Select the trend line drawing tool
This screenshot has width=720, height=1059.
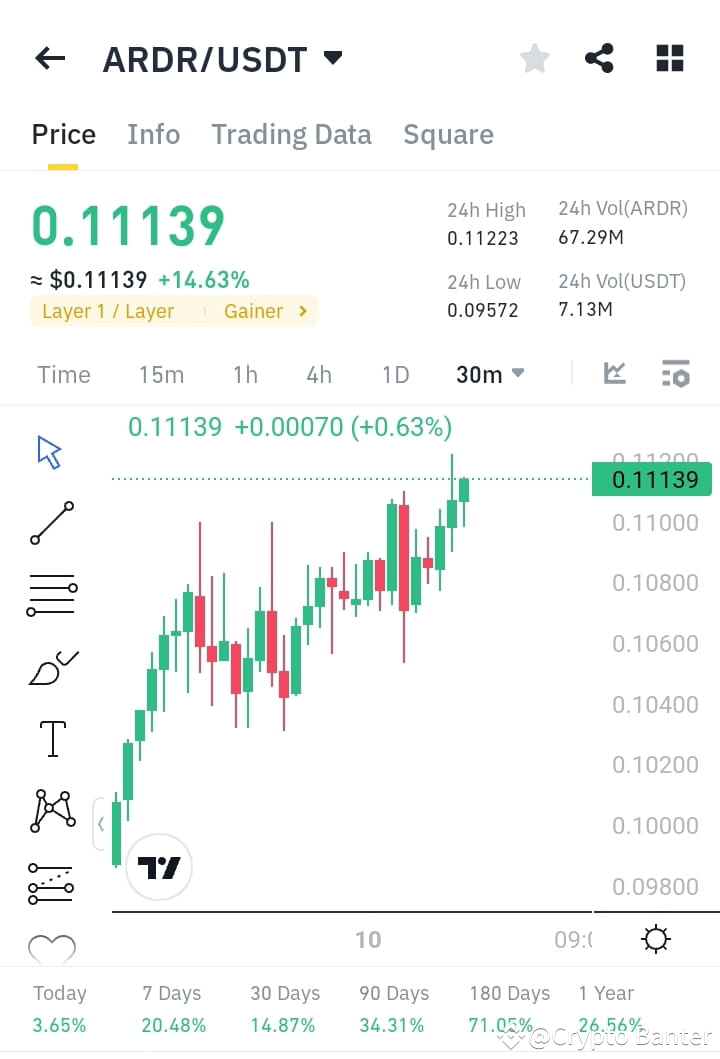51,524
